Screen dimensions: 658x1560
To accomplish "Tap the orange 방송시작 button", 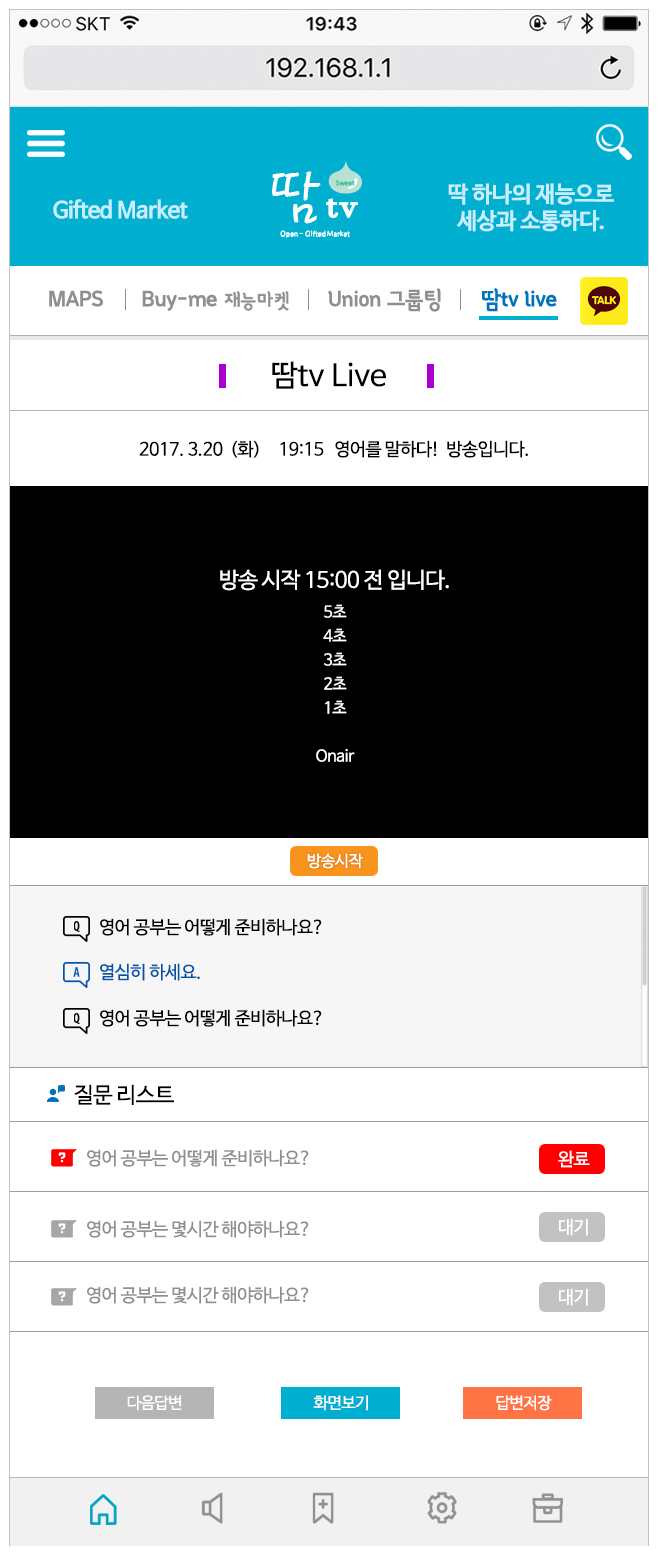I will click(334, 861).
